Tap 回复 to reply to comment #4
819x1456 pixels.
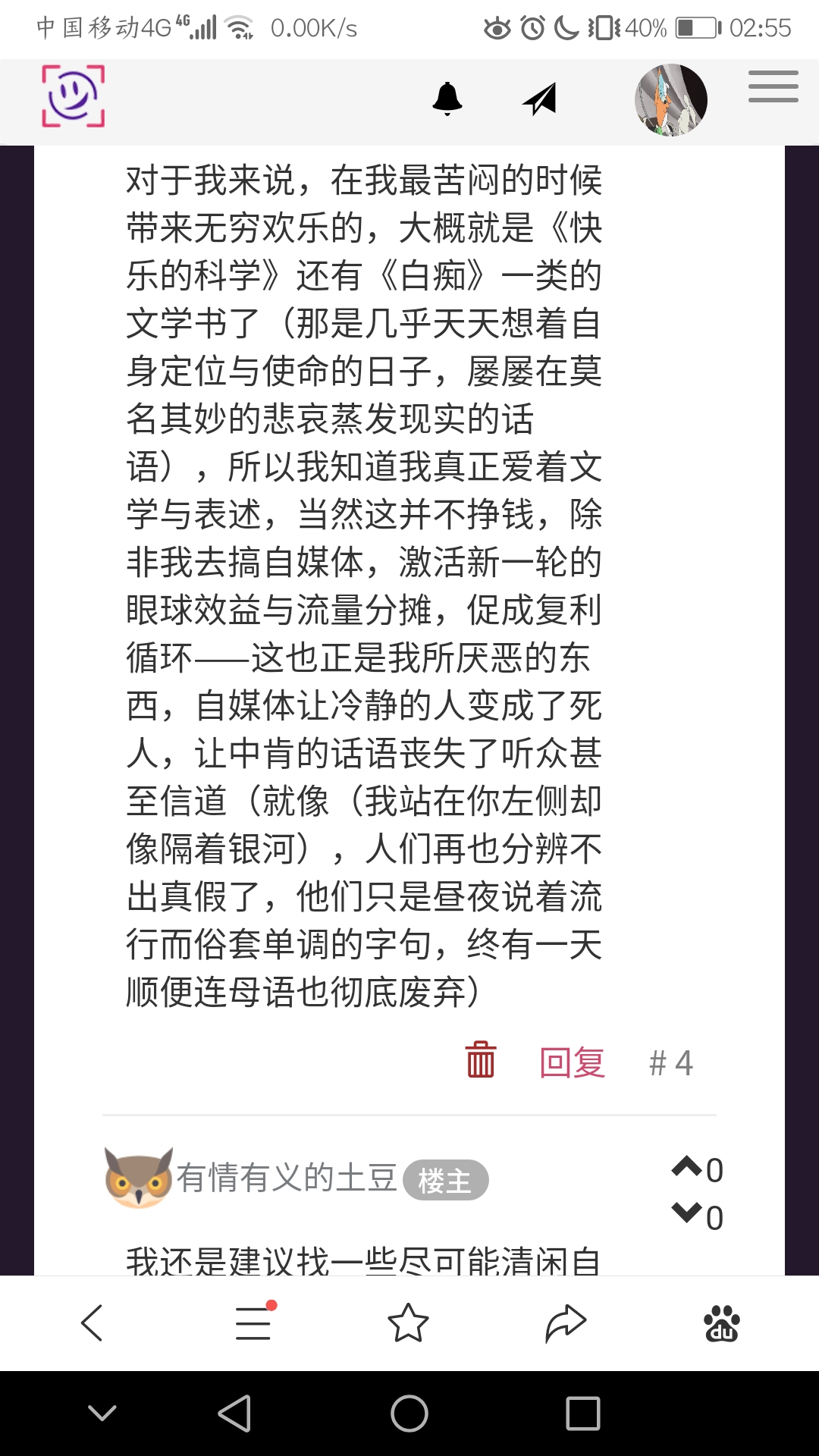[x=572, y=1062]
